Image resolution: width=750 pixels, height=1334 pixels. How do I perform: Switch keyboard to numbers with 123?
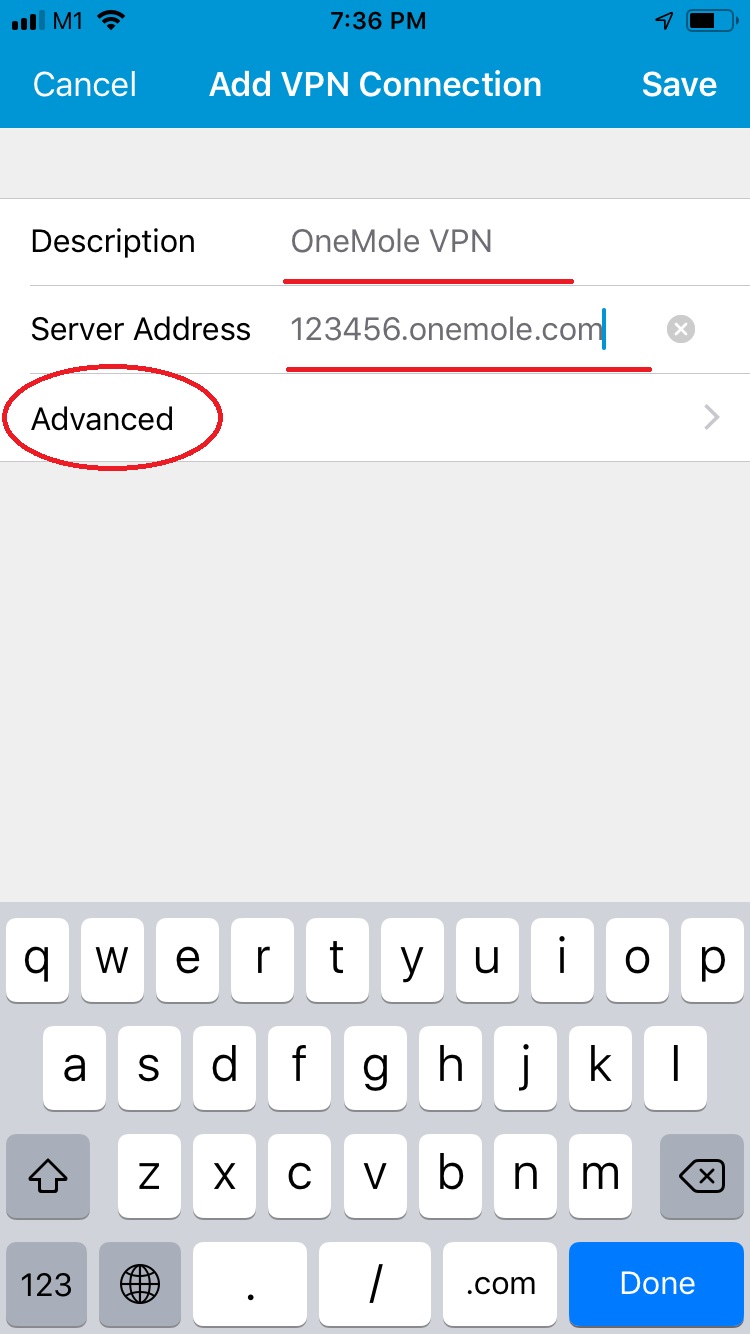click(46, 1284)
